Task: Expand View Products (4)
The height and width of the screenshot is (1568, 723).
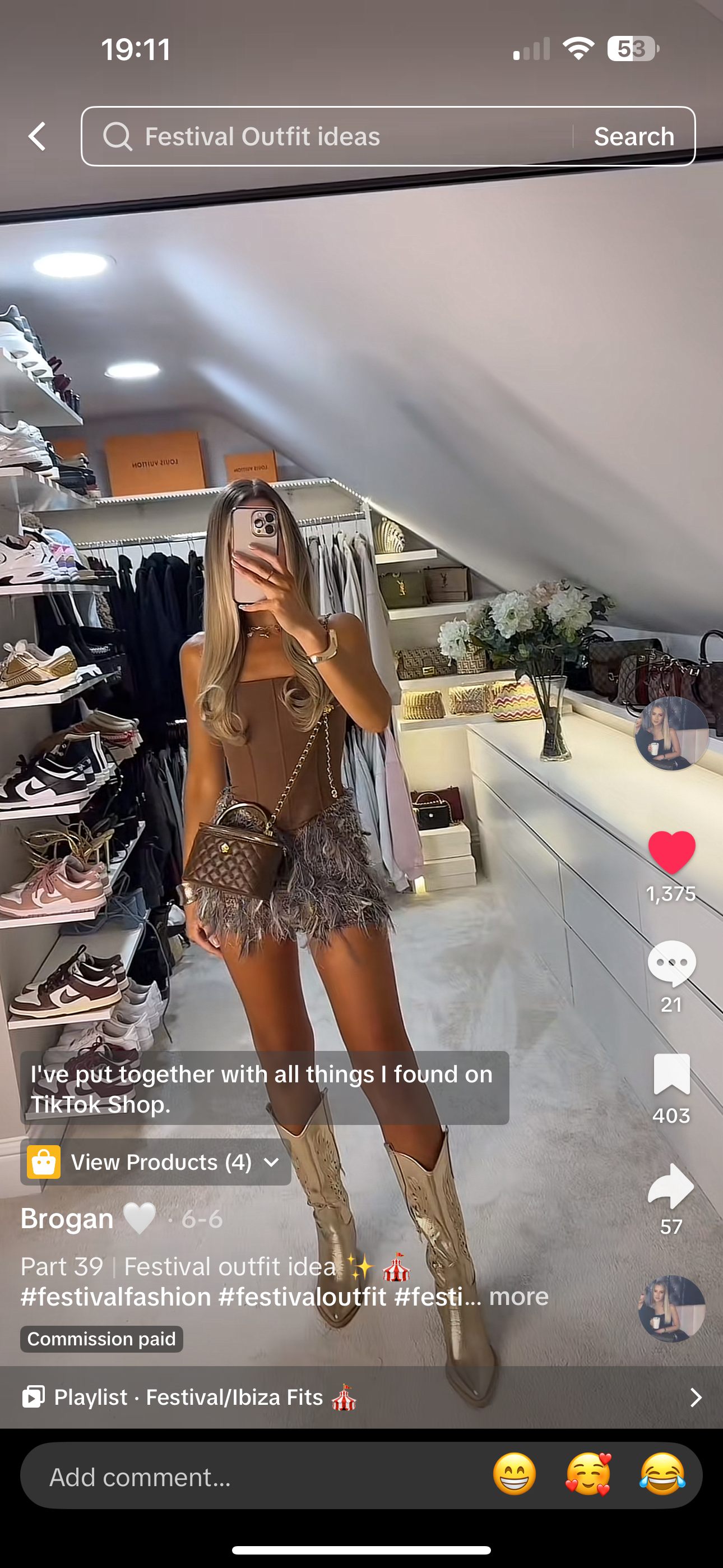Action: pyautogui.click(x=156, y=1162)
